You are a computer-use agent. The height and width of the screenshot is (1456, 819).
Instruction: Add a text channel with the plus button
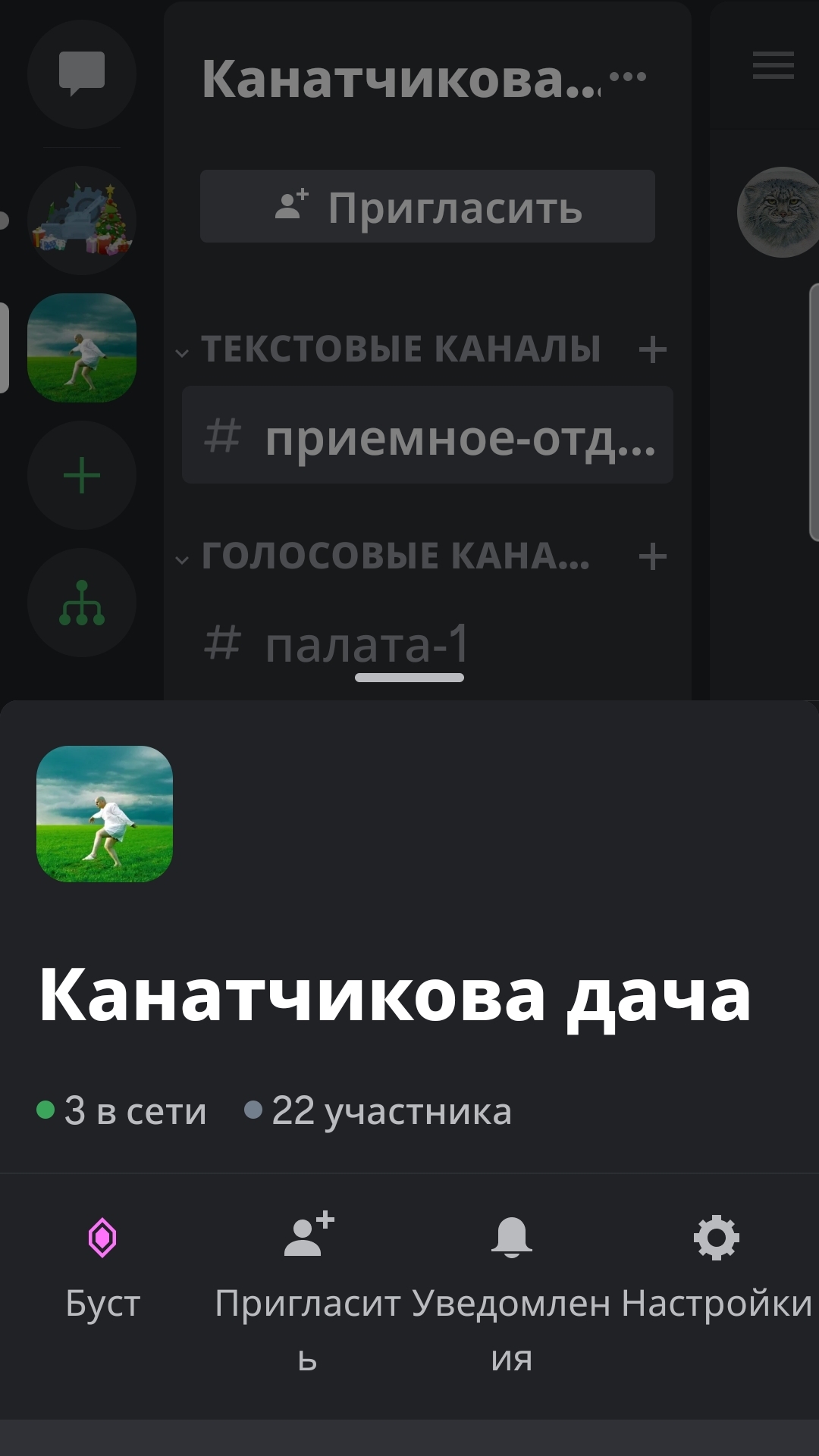tap(653, 349)
